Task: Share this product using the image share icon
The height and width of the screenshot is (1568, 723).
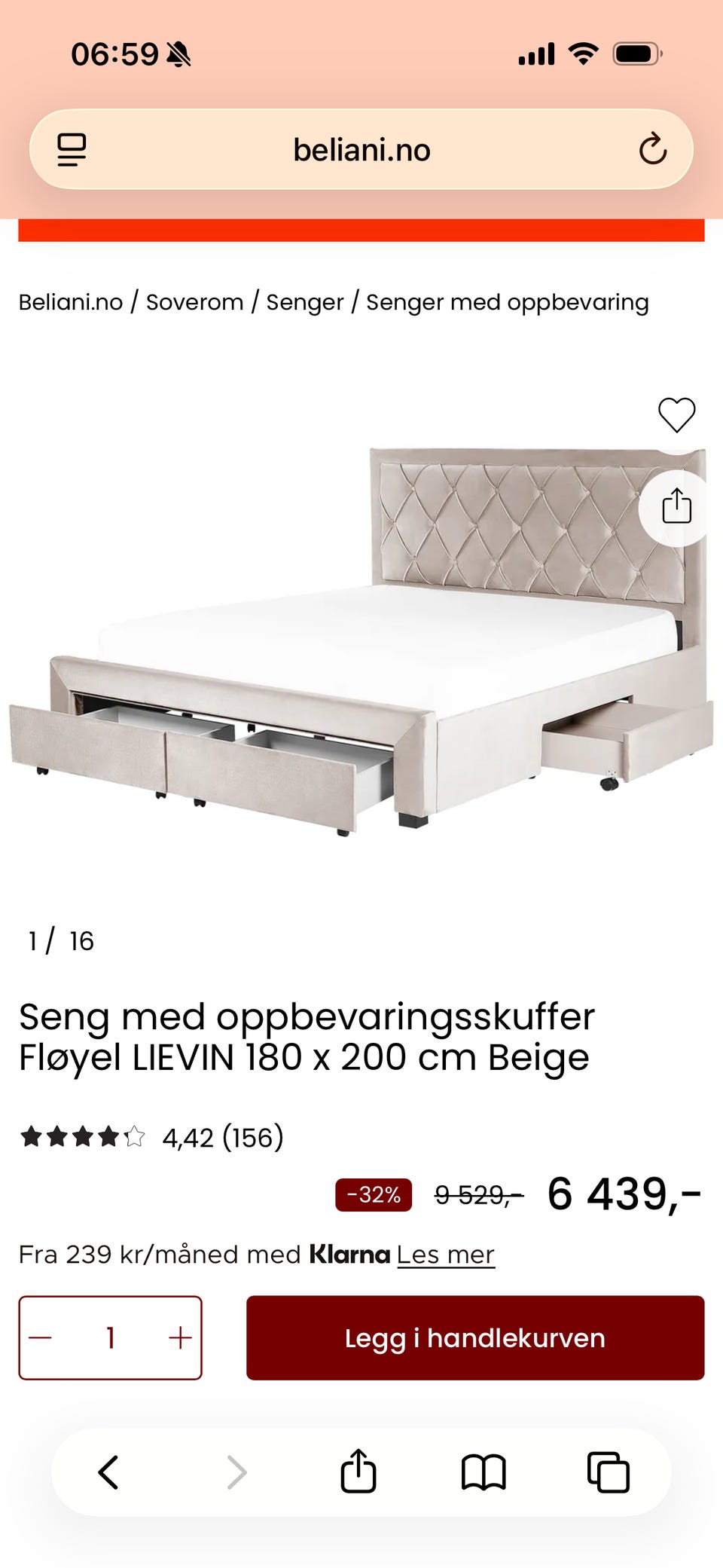Action: [676, 506]
